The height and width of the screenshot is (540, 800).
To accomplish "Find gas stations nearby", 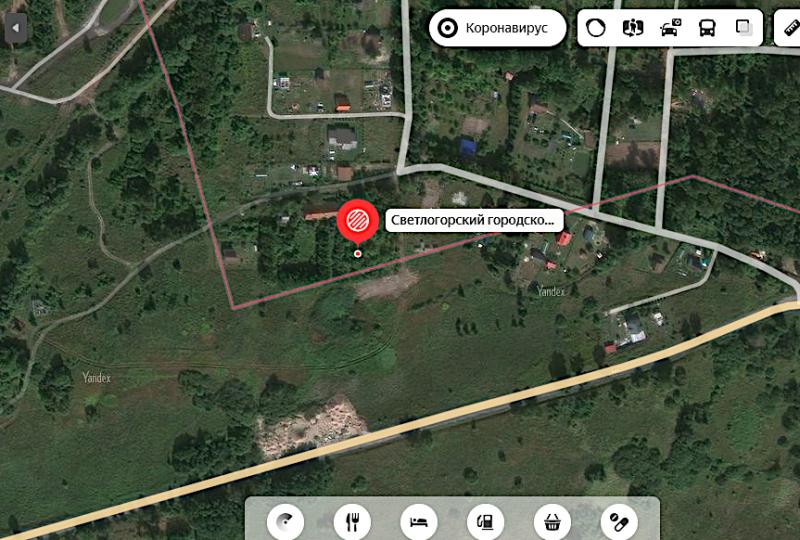I will point(485,520).
